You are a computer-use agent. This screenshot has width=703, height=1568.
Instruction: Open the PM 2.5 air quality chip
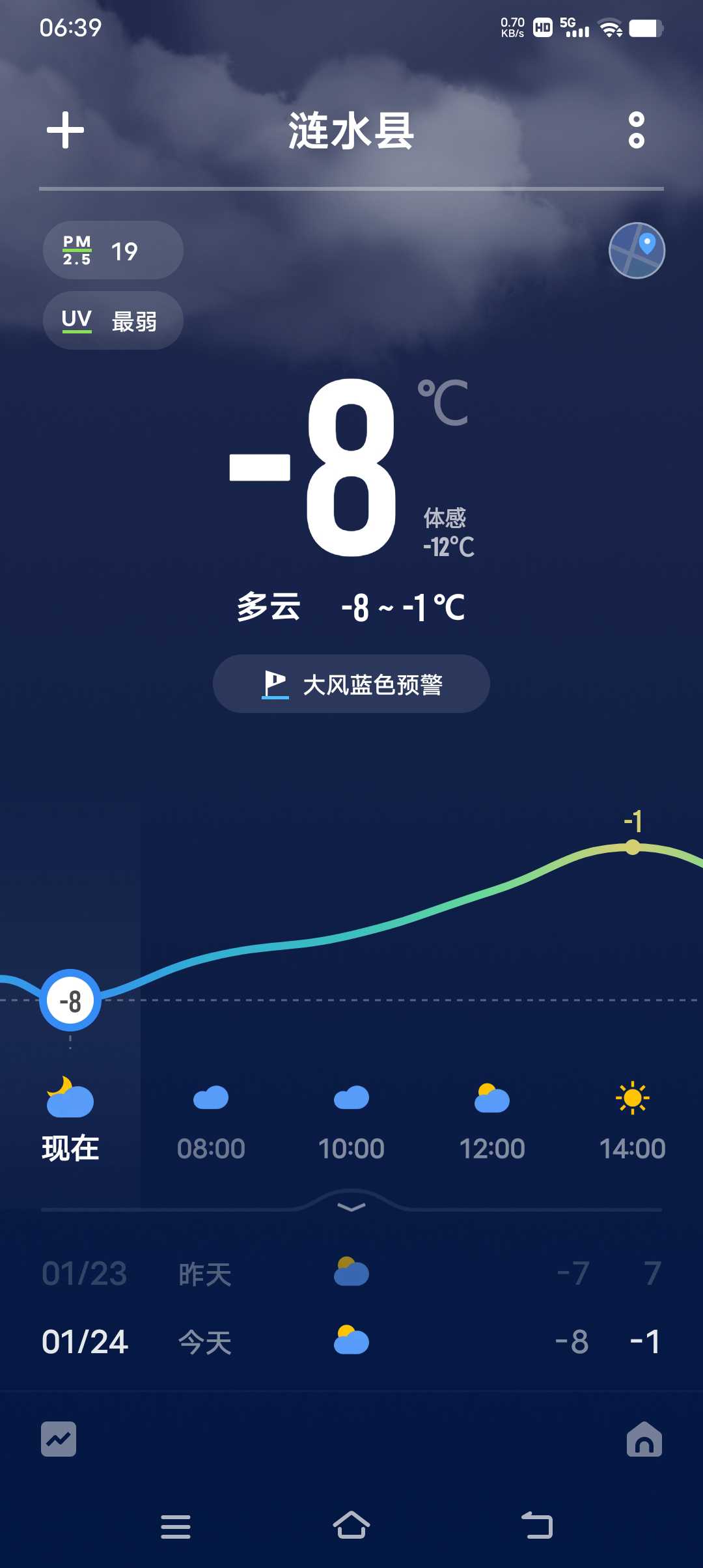pyautogui.click(x=113, y=251)
